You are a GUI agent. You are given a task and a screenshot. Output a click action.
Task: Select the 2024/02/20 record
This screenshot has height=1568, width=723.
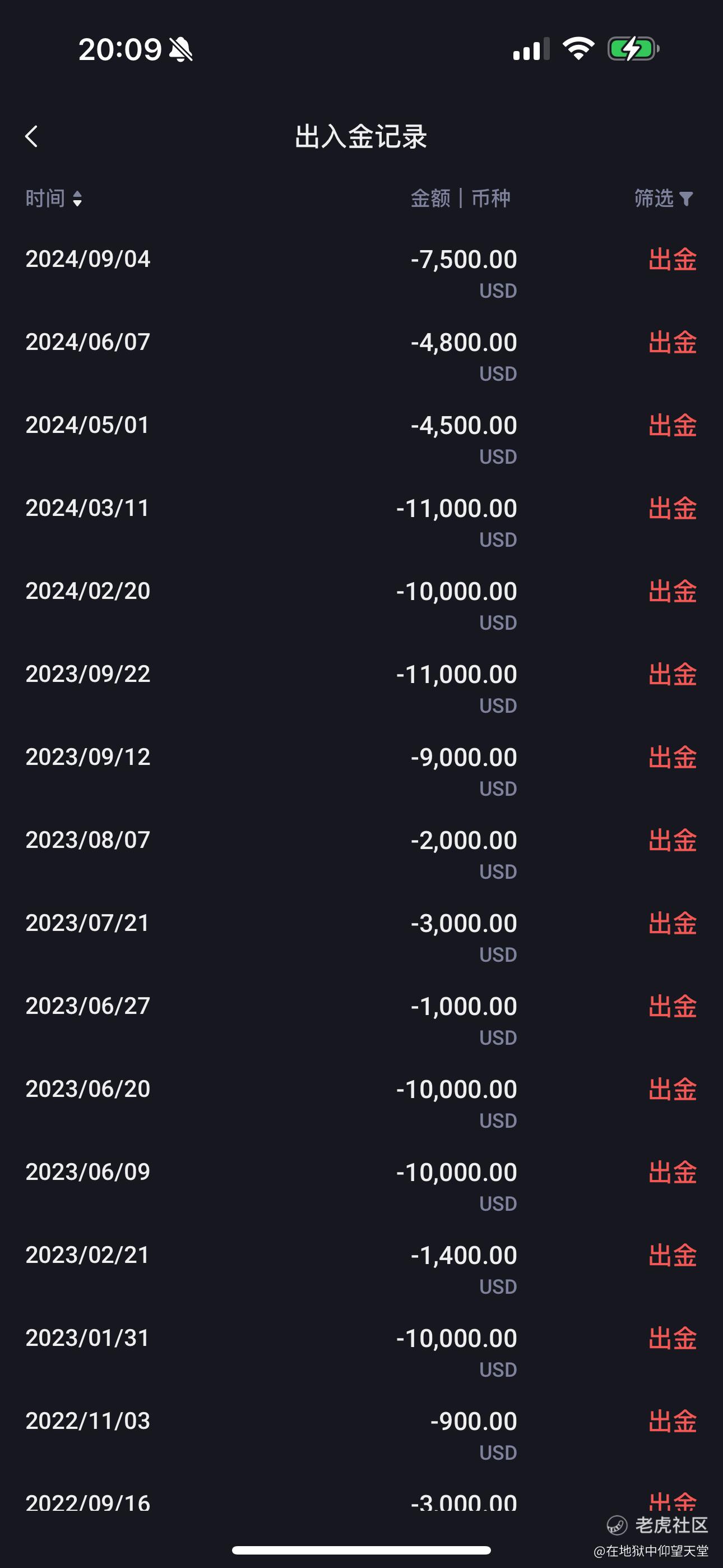click(361, 606)
